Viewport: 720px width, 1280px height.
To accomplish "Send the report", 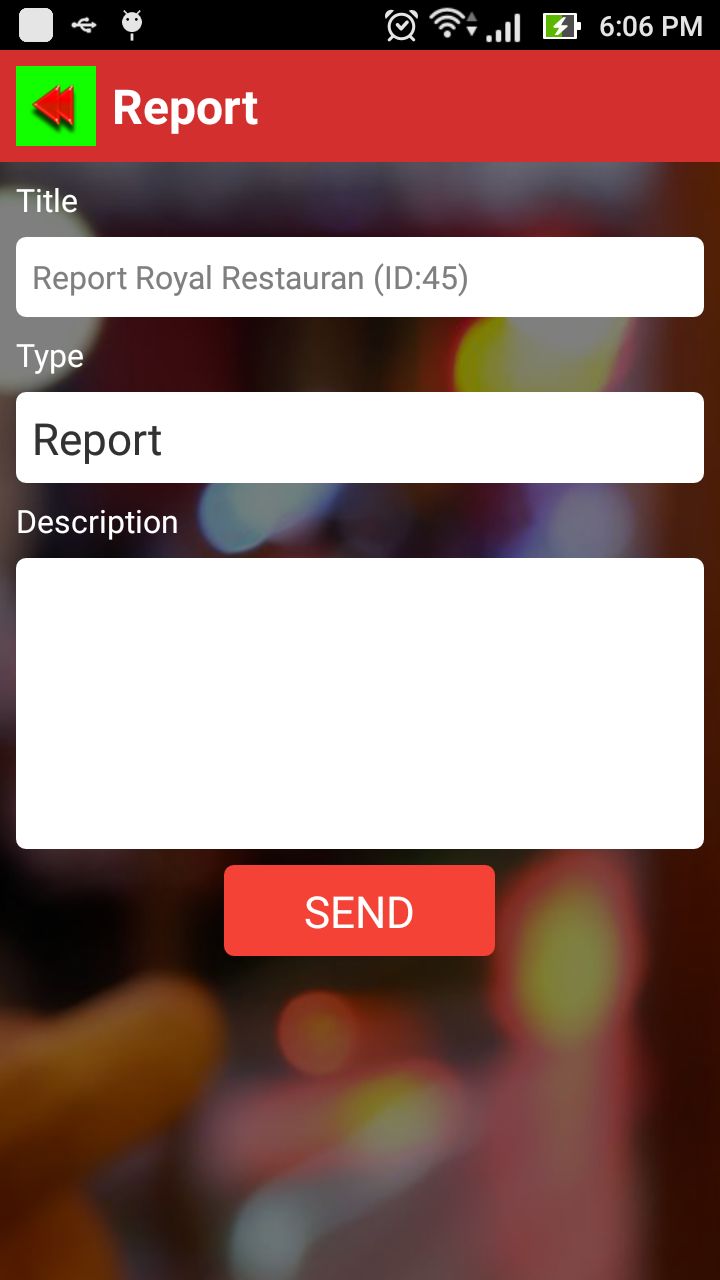I will click(x=359, y=911).
